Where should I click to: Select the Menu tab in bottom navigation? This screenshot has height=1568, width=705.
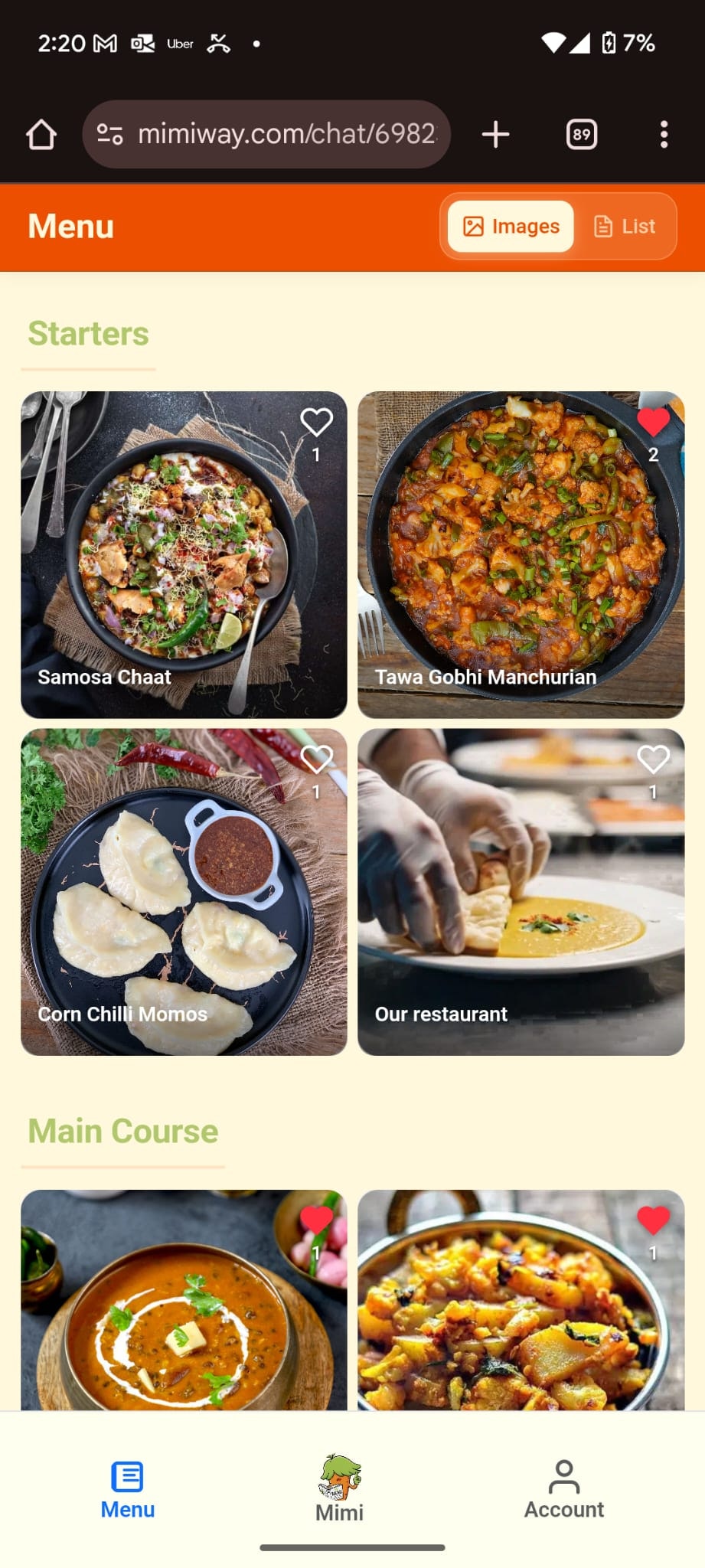tap(128, 1489)
